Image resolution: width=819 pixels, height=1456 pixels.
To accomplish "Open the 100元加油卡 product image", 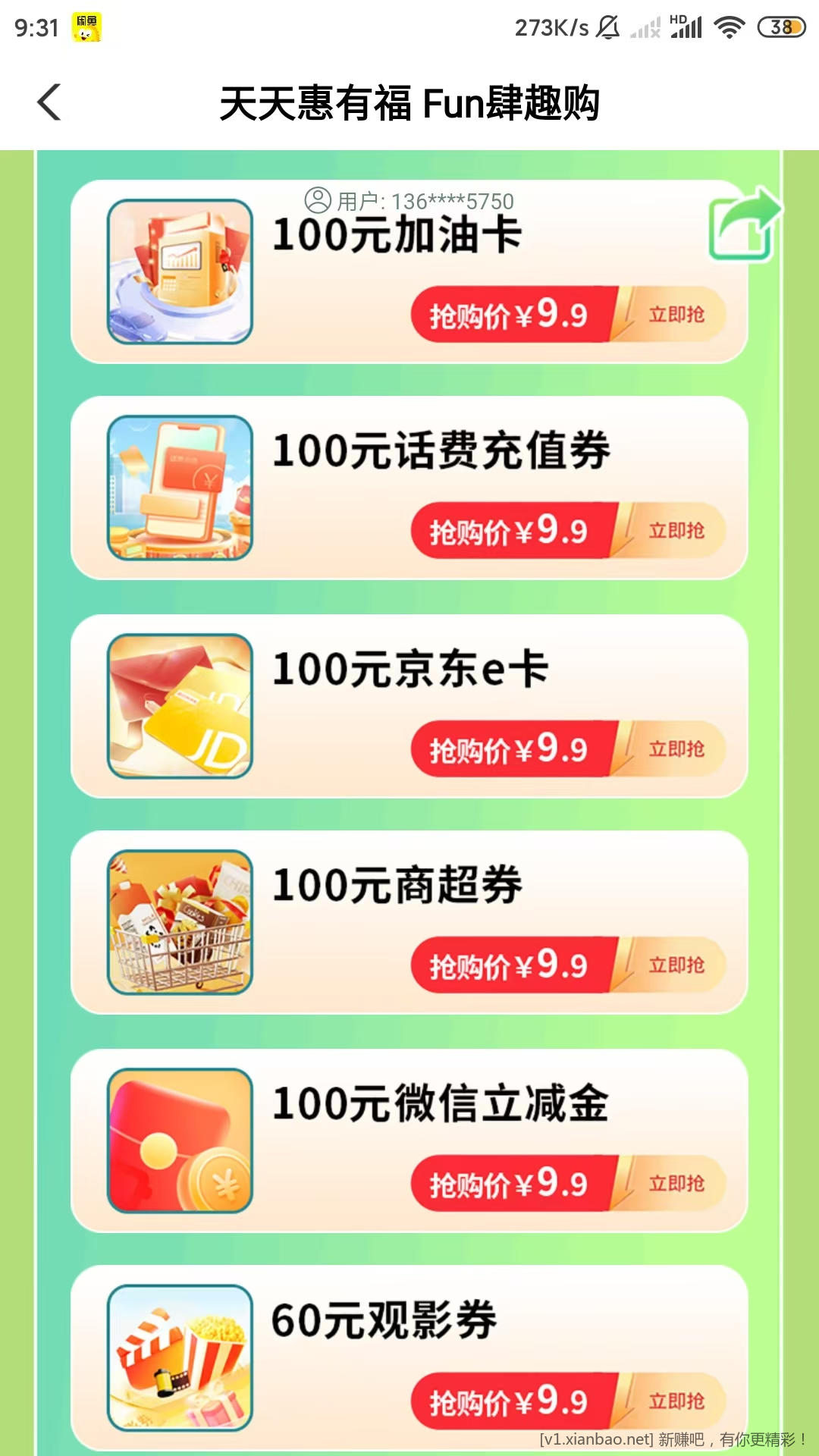I will pyautogui.click(x=180, y=271).
